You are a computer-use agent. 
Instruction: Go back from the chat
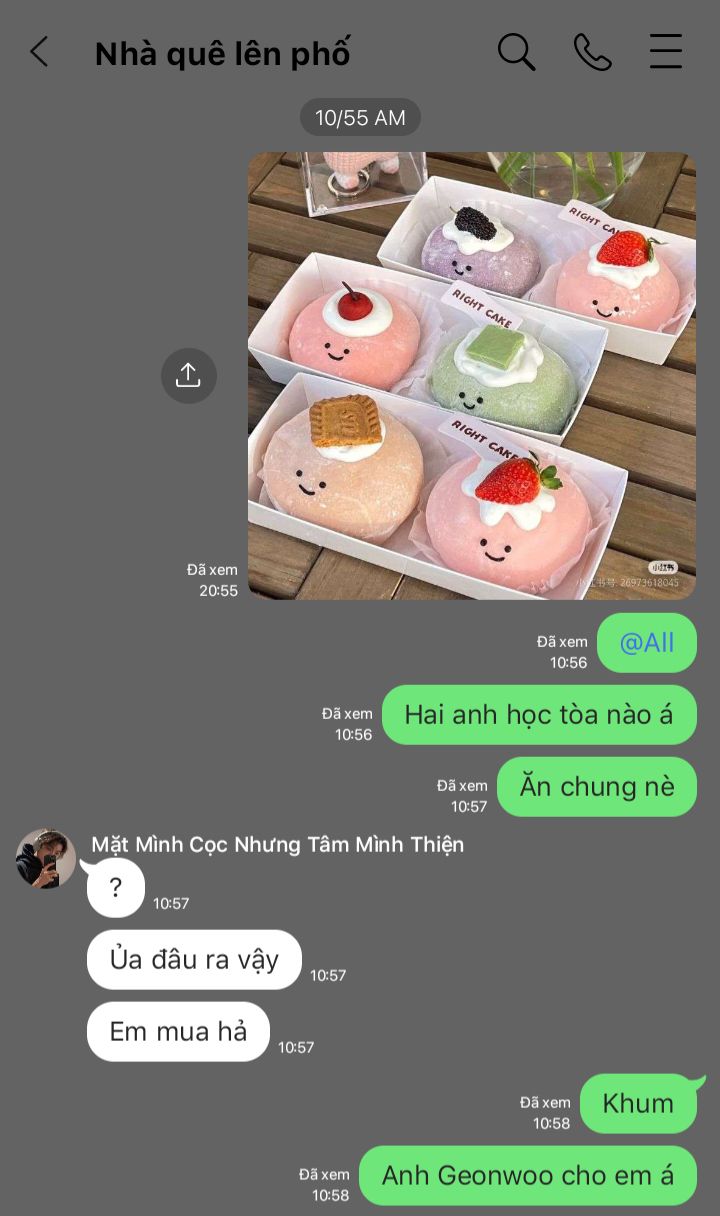tap(39, 52)
